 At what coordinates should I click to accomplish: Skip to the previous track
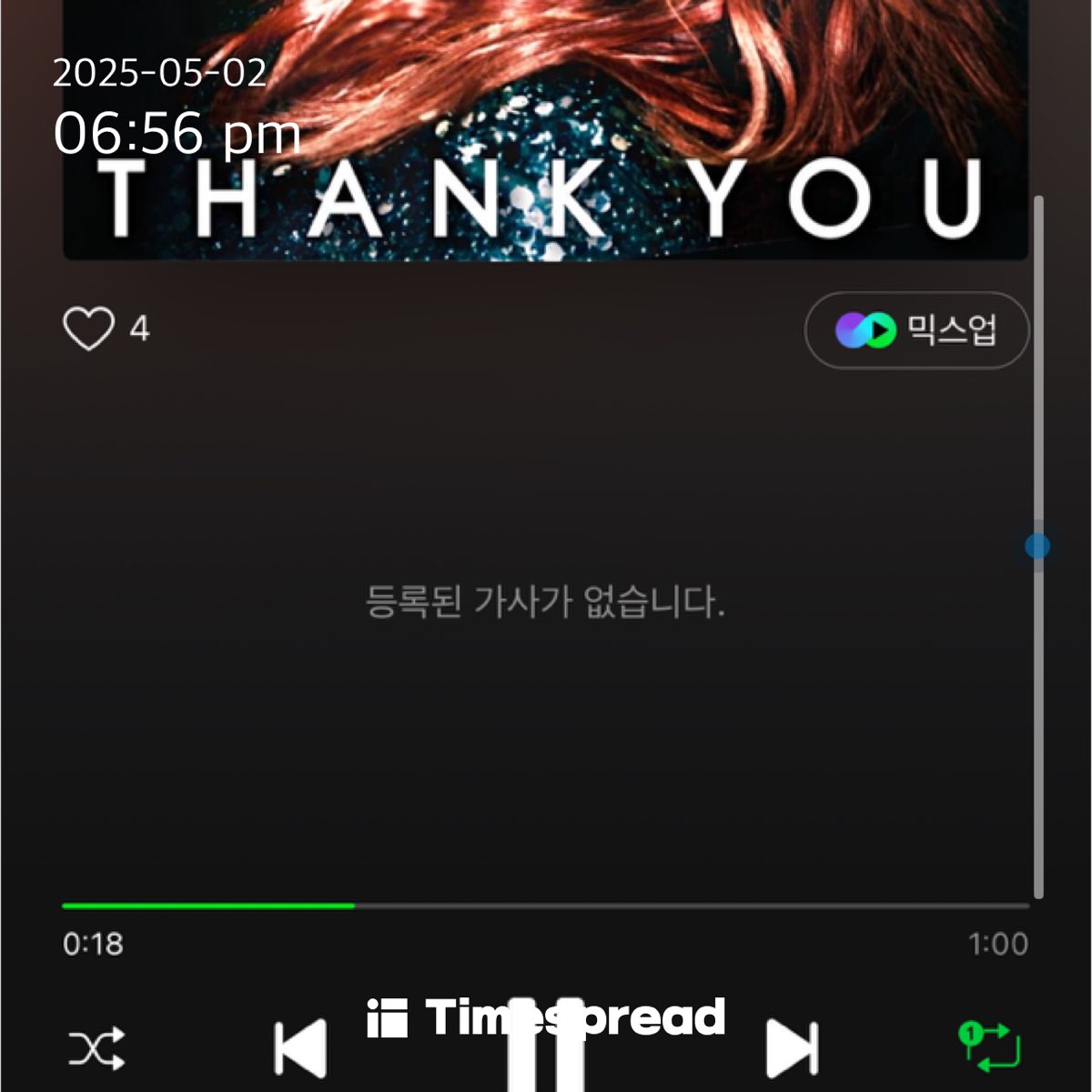coord(301,1049)
